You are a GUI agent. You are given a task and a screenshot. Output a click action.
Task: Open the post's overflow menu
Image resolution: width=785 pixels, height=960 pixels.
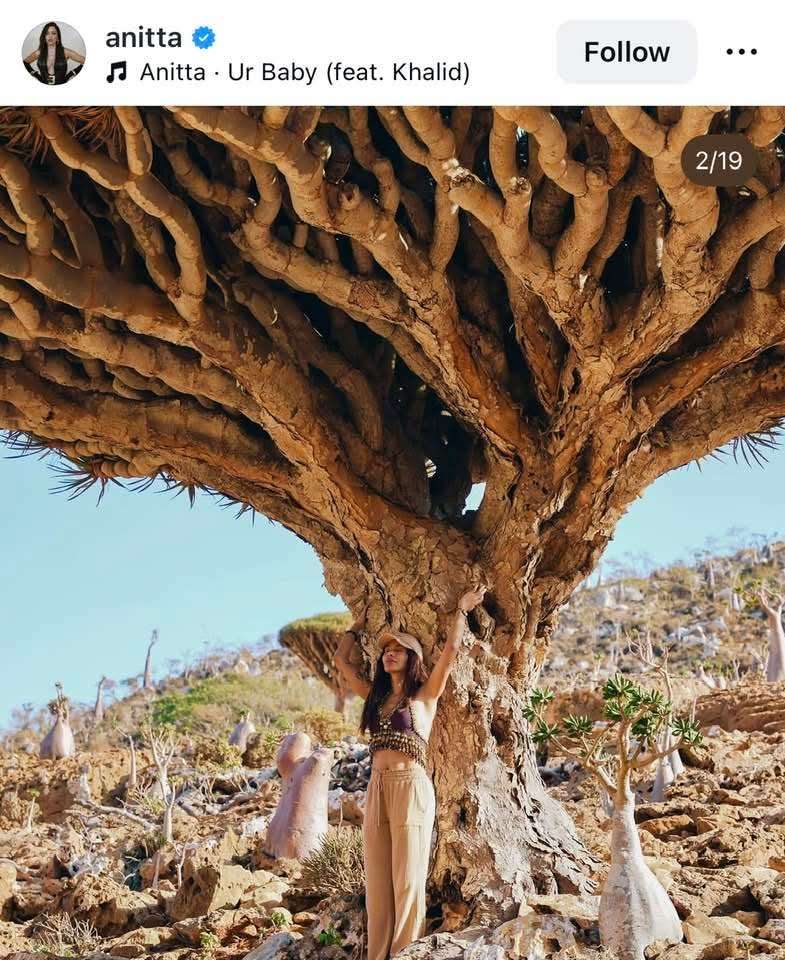pyautogui.click(x=741, y=52)
